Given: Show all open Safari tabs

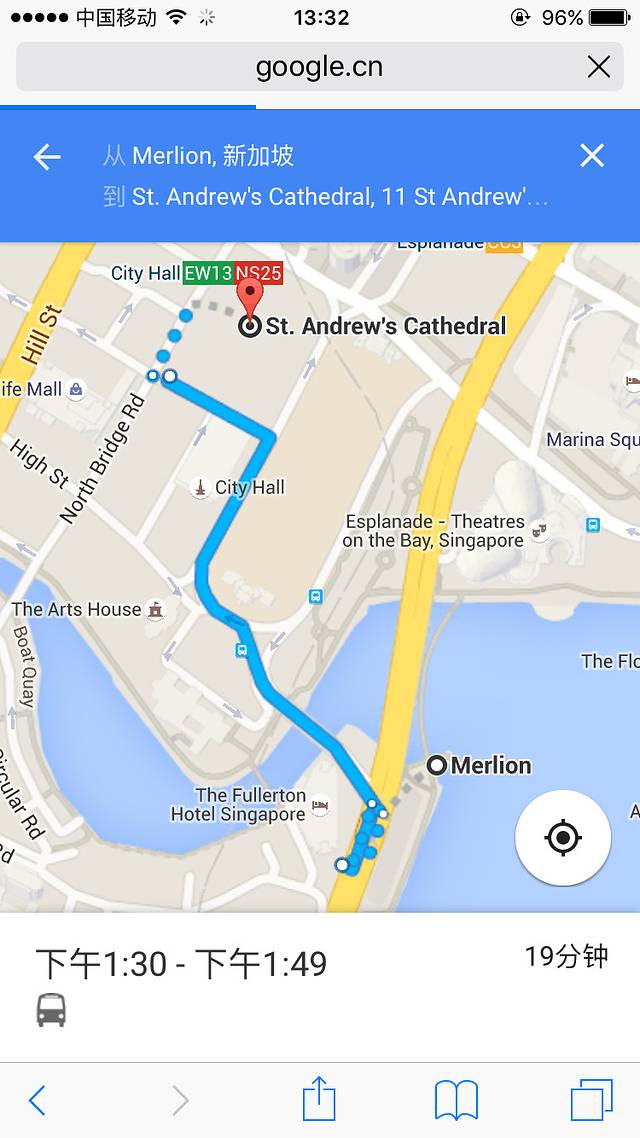Looking at the screenshot, I should (x=591, y=1100).
